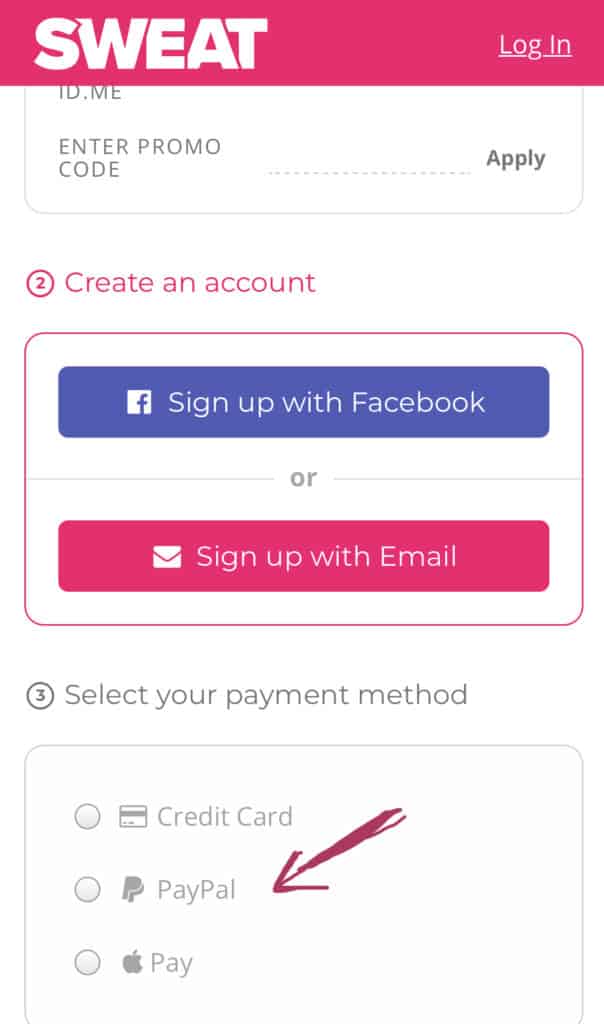Apply the promo code
This screenshot has height=1024, width=604.
coord(515,159)
